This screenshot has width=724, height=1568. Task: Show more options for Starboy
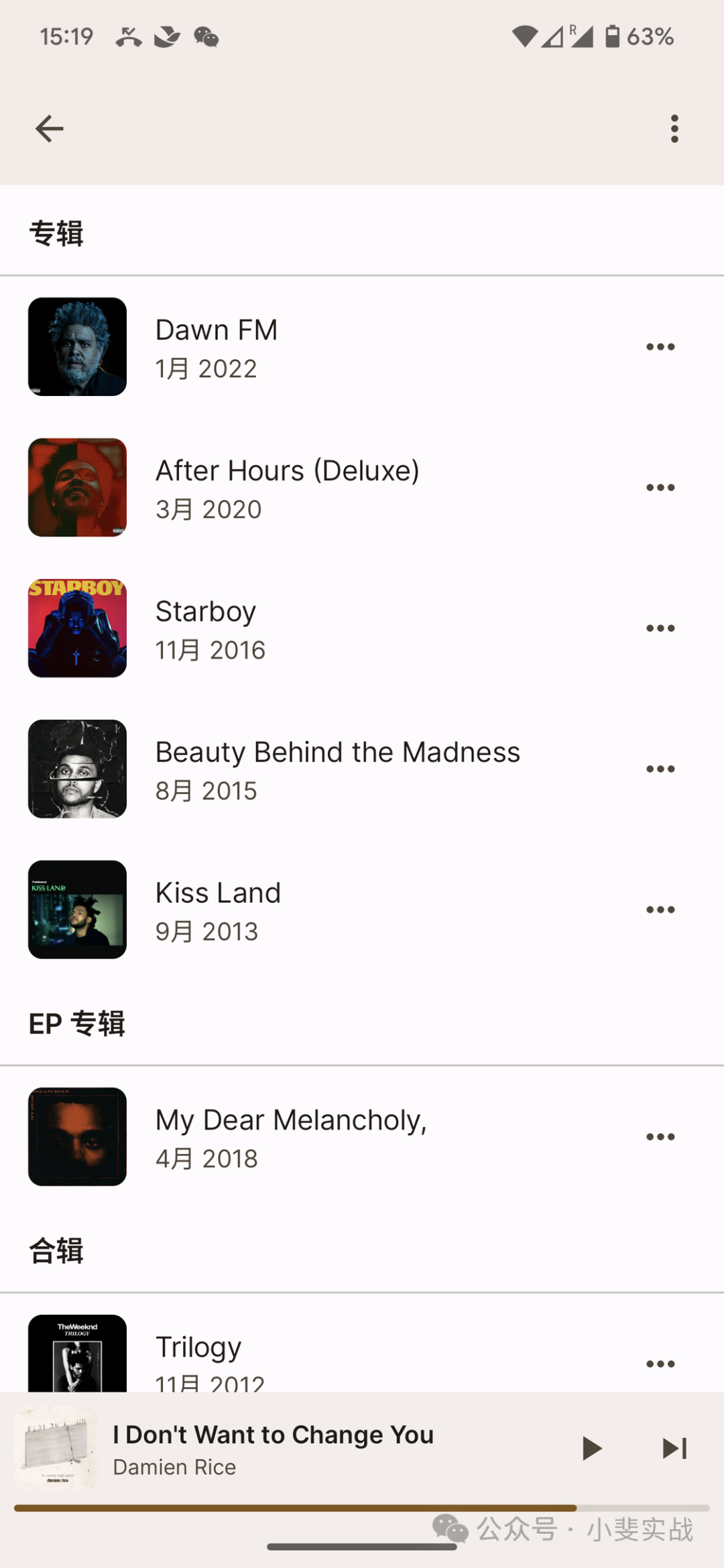[660, 629]
